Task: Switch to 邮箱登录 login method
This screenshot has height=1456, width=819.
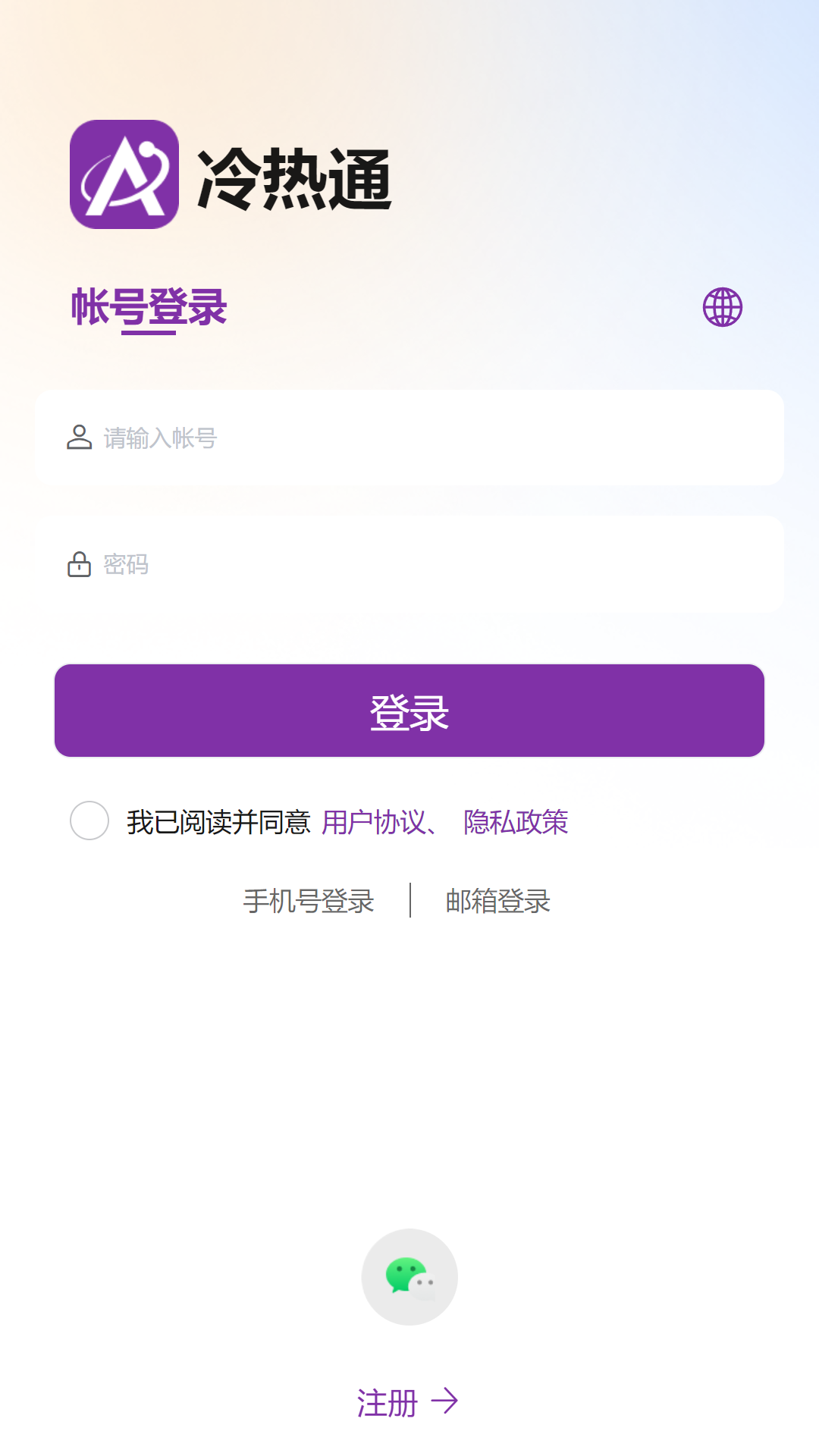Action: pos(498,901)
